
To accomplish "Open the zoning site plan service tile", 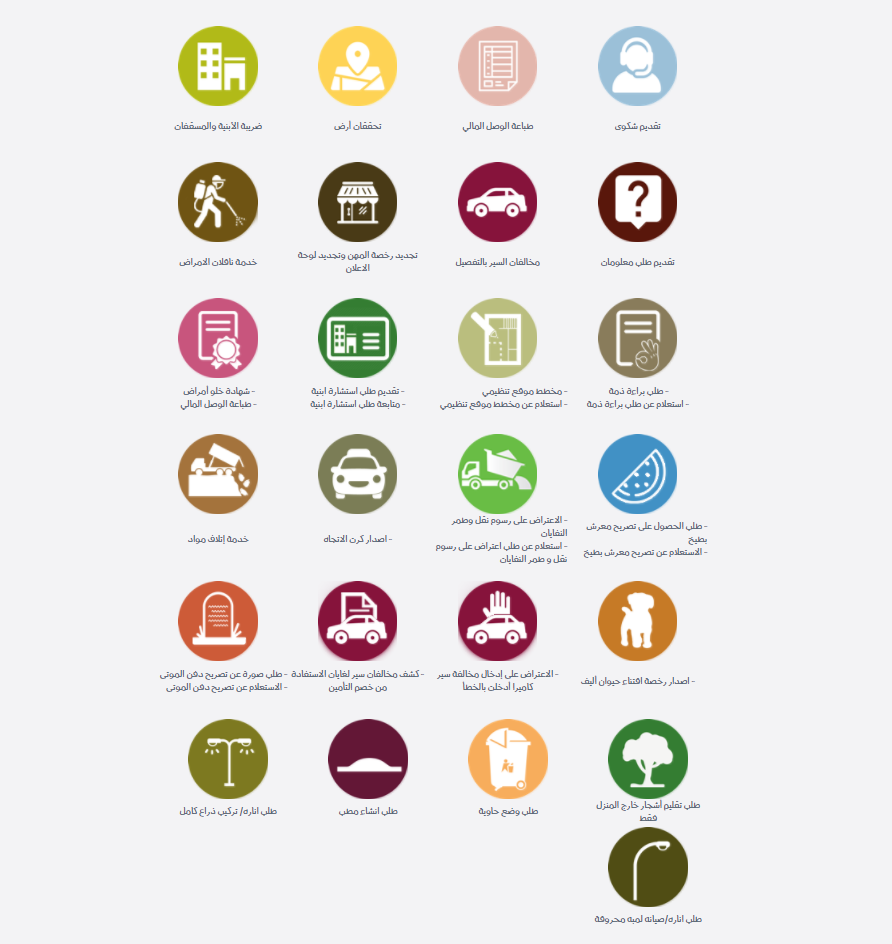I will point(497,338).
